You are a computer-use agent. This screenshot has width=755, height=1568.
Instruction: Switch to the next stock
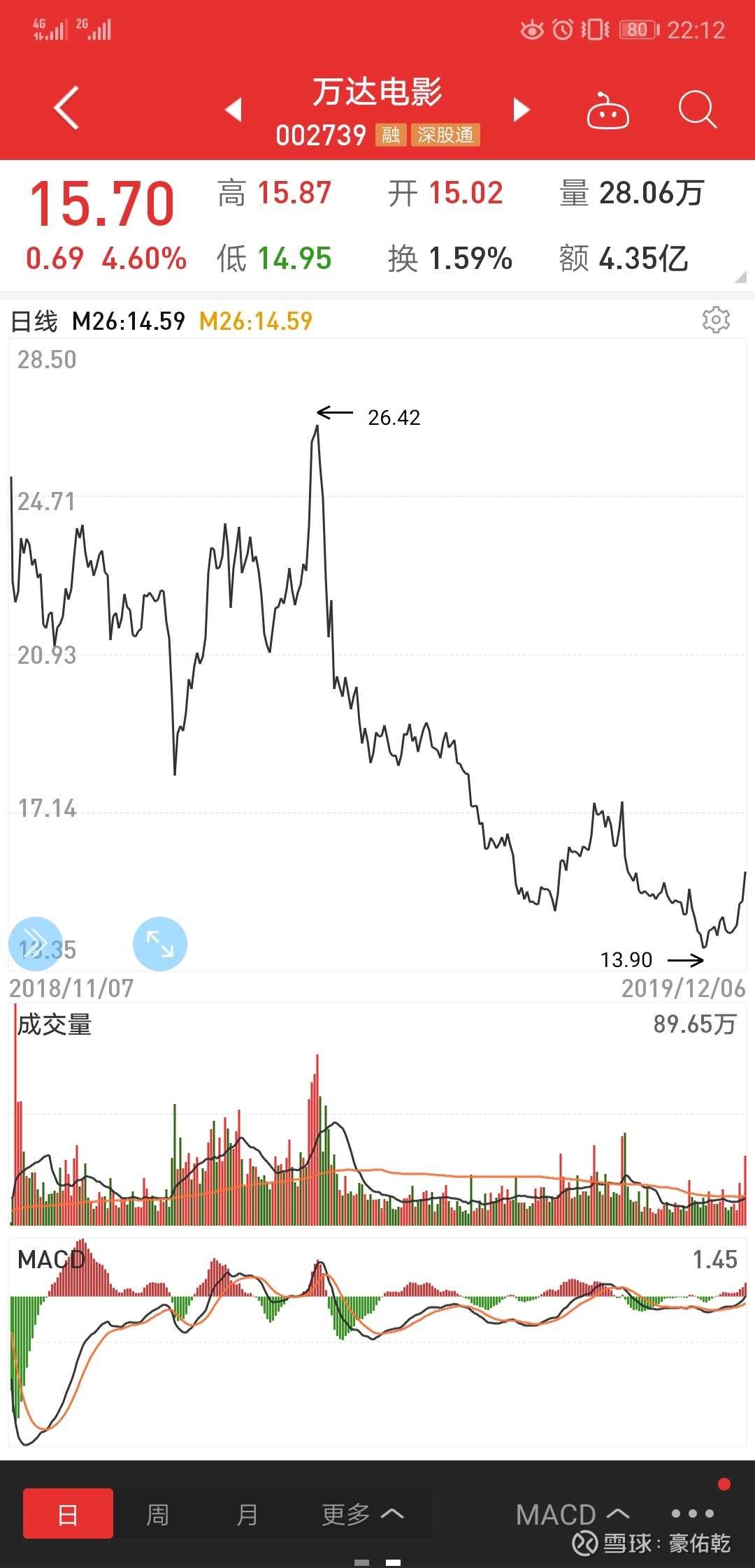pos(522,110)
